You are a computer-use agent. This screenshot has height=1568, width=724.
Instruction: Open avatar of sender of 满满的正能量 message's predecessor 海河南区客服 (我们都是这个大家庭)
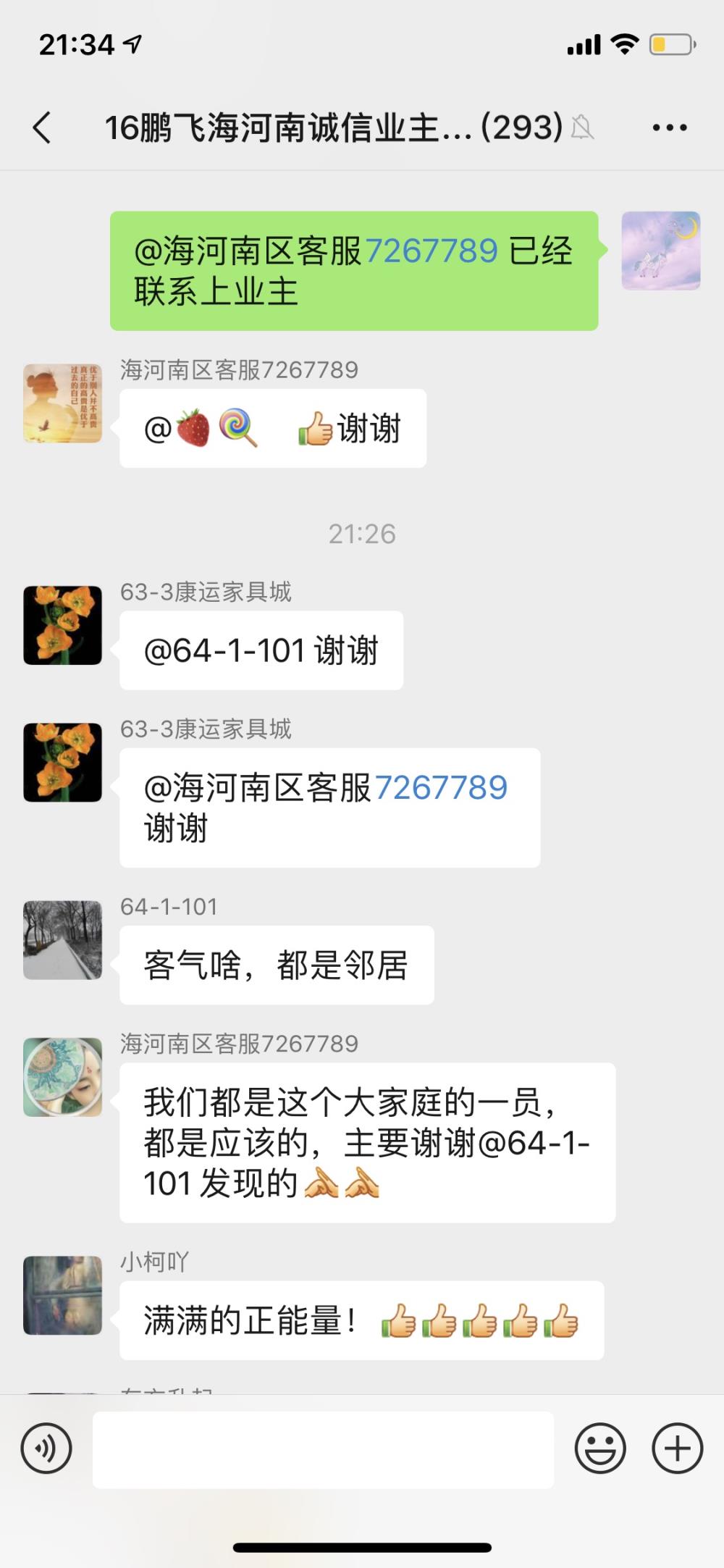pos(63,1077)
